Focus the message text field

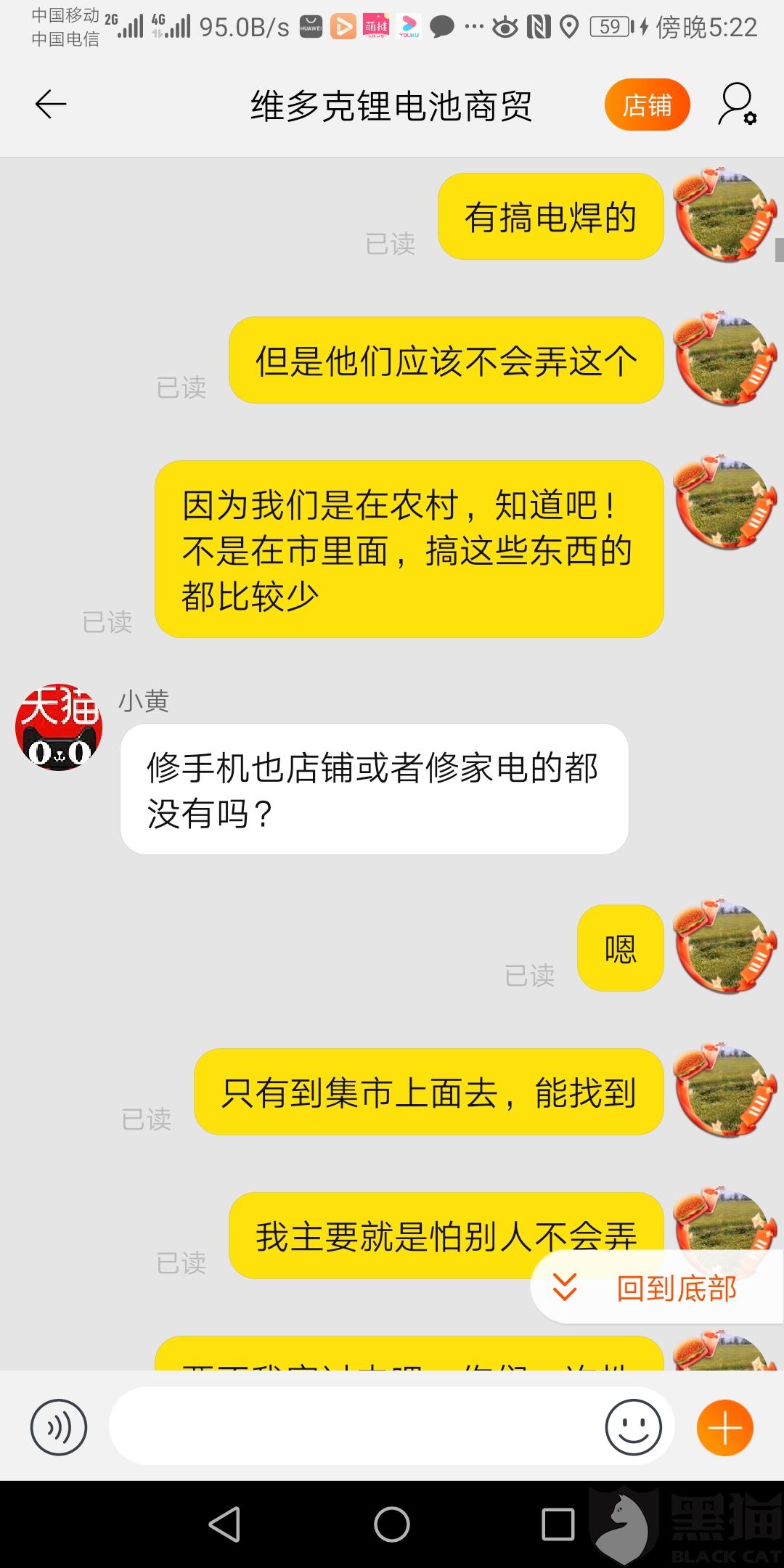[x=356, y=1426]
